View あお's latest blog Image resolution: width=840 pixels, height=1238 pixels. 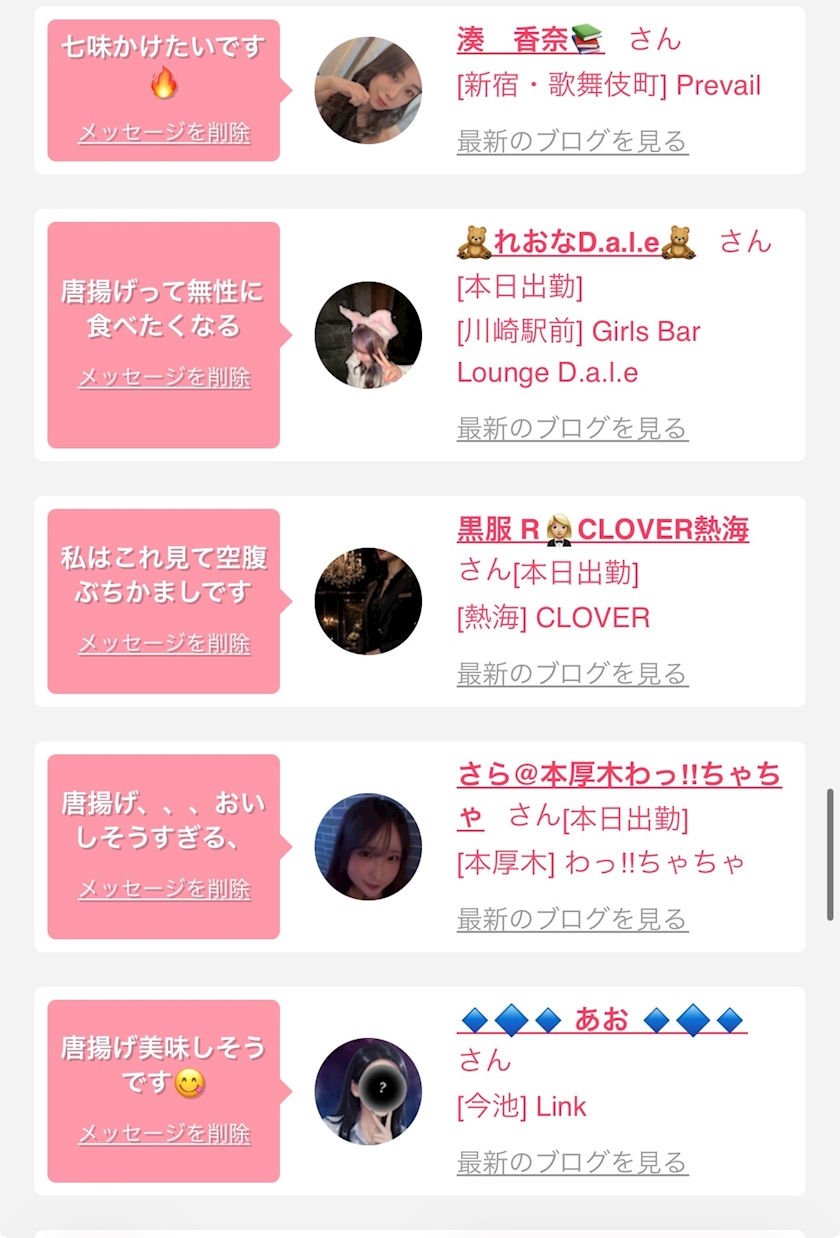click(x=572, y=1163)
